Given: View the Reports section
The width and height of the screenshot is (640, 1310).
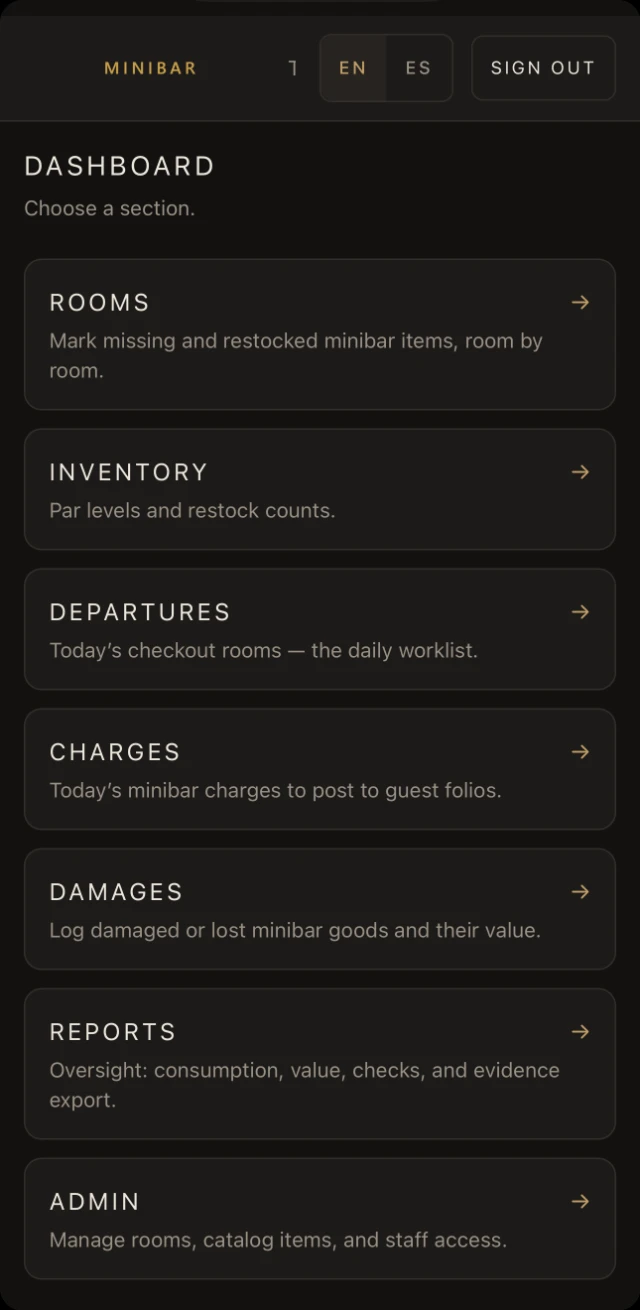Looking at the screenshot, I should coord(320,1064).
